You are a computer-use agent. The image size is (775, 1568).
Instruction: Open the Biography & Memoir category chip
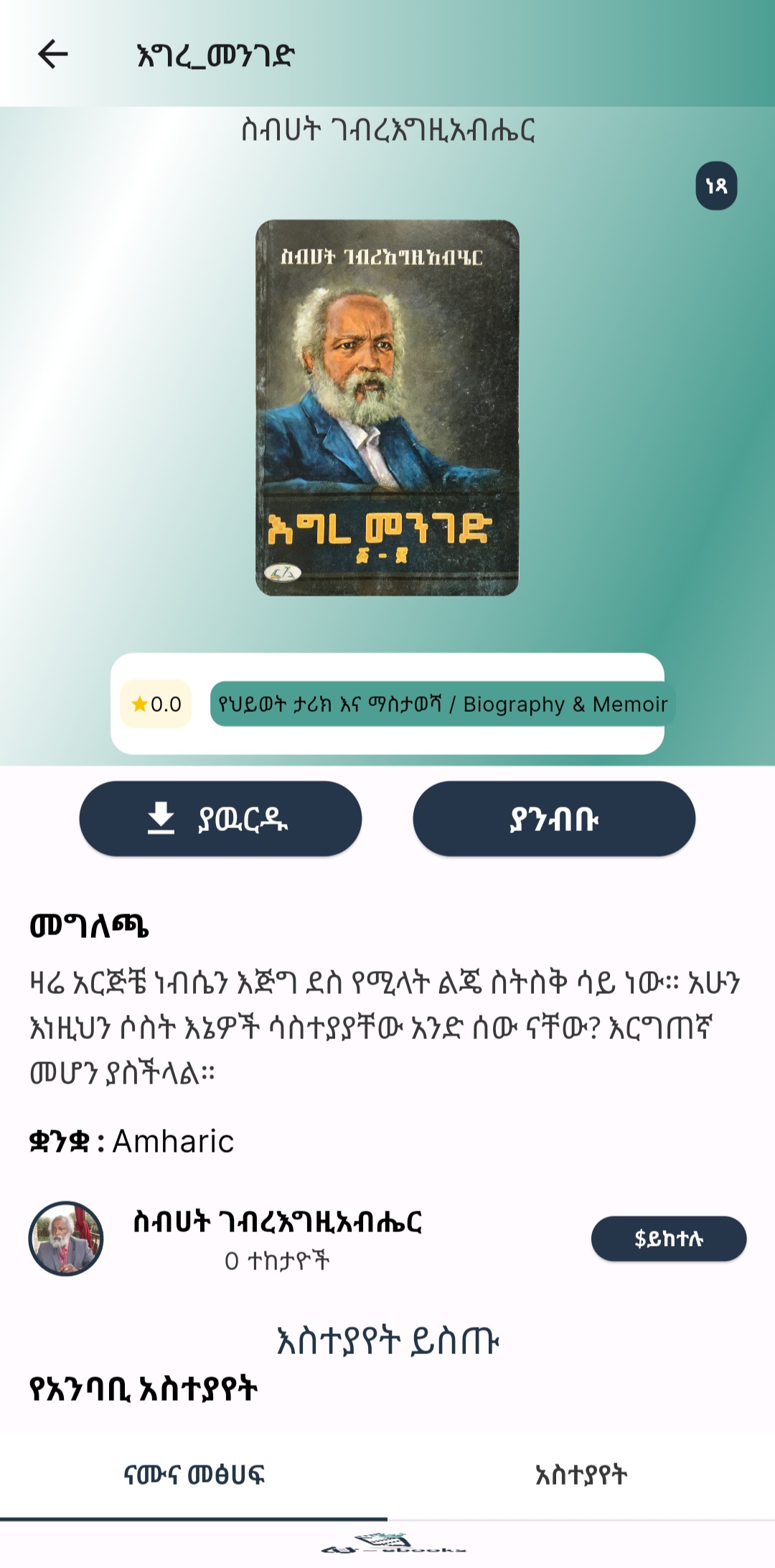click(x=442, y=704)
